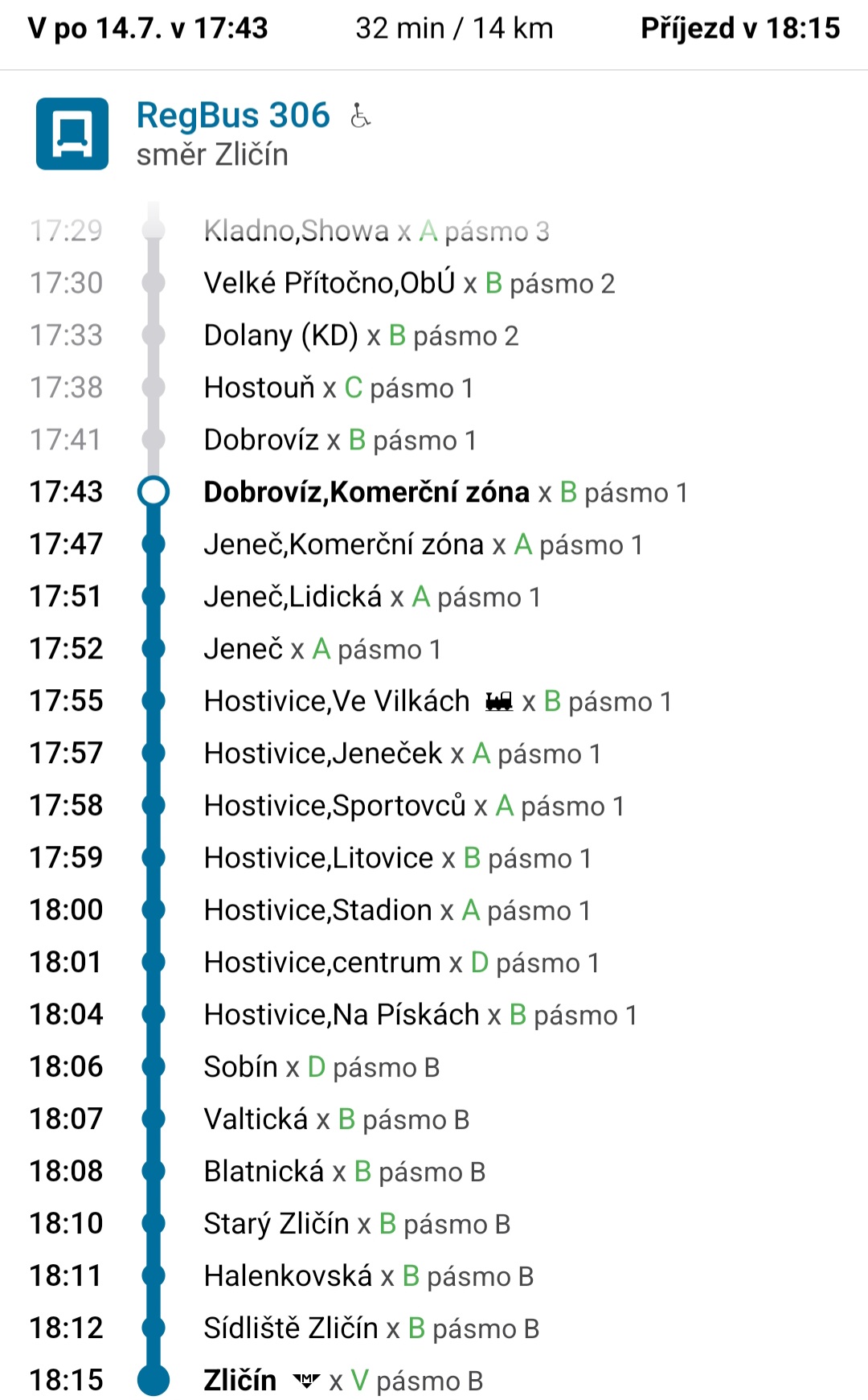The image size is (868, 1400).
Task: Open the Sídliště Zličín stop
Action: pyautogui.click(x=291, y=1328)
